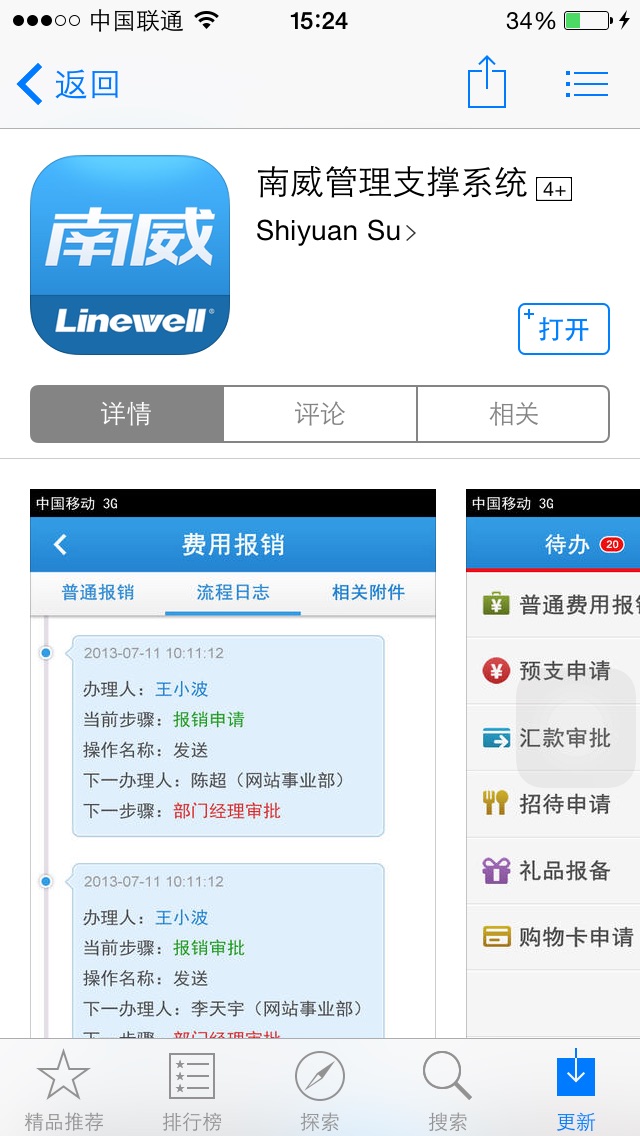Switch to the 搜索 tab
The width and height of the screenshot is (640, 1136).
pyautogui.click(x=448, y=1090)
